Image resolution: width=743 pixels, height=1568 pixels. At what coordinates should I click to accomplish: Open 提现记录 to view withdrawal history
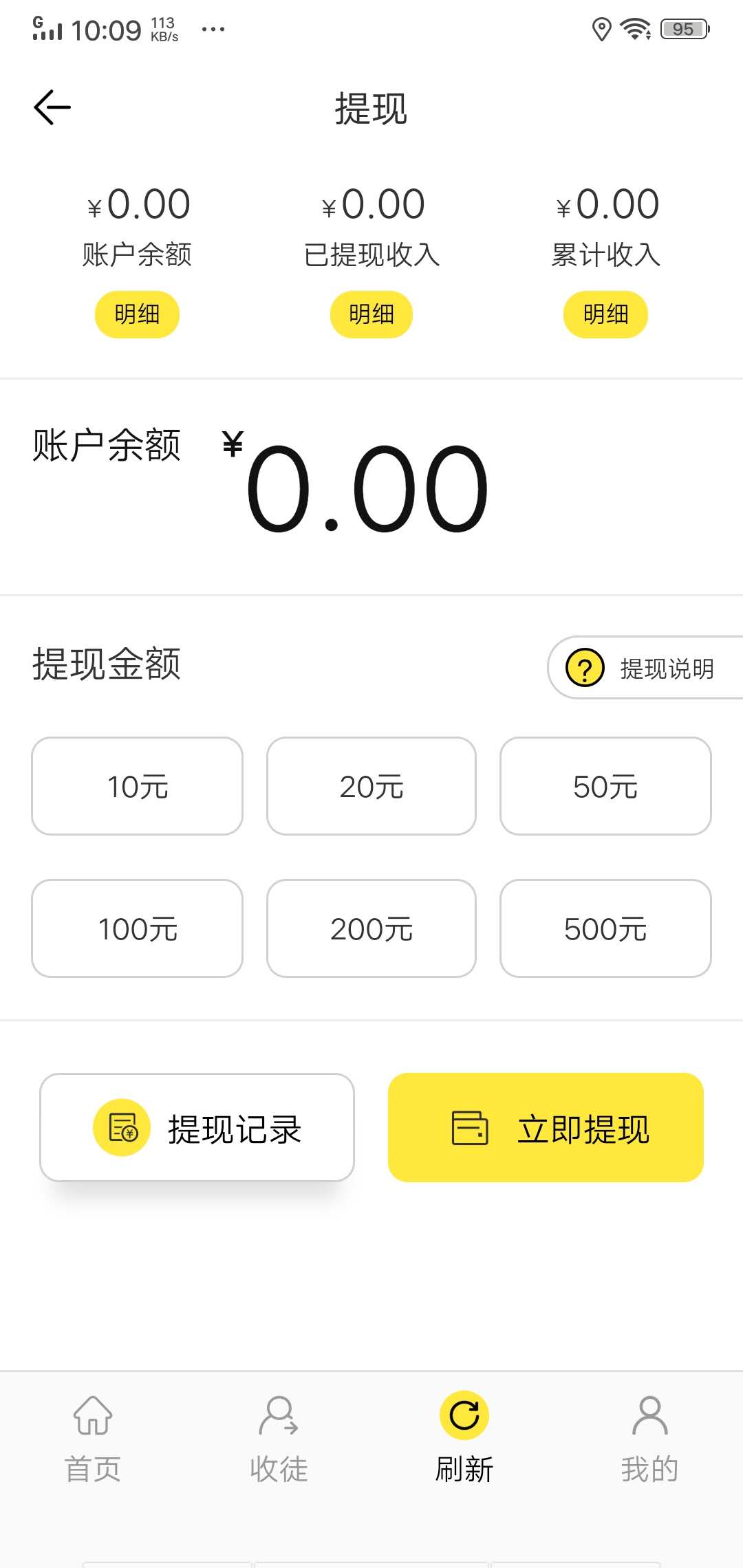point(197,1128)
